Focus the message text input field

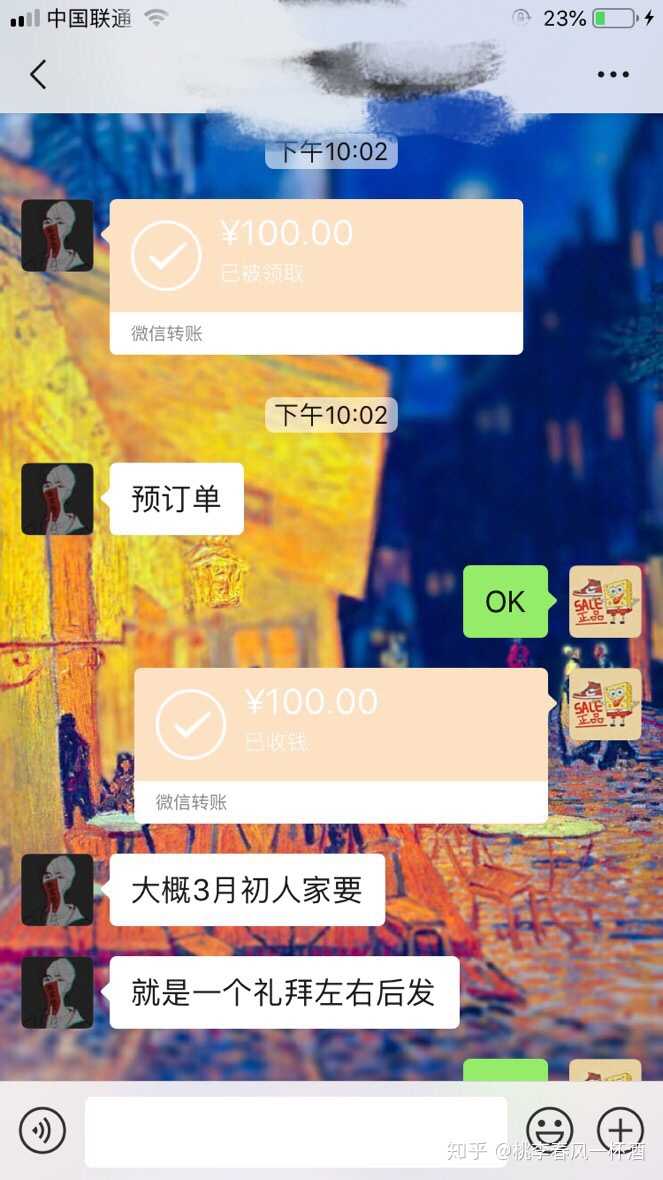click(x=295, y=1131)
